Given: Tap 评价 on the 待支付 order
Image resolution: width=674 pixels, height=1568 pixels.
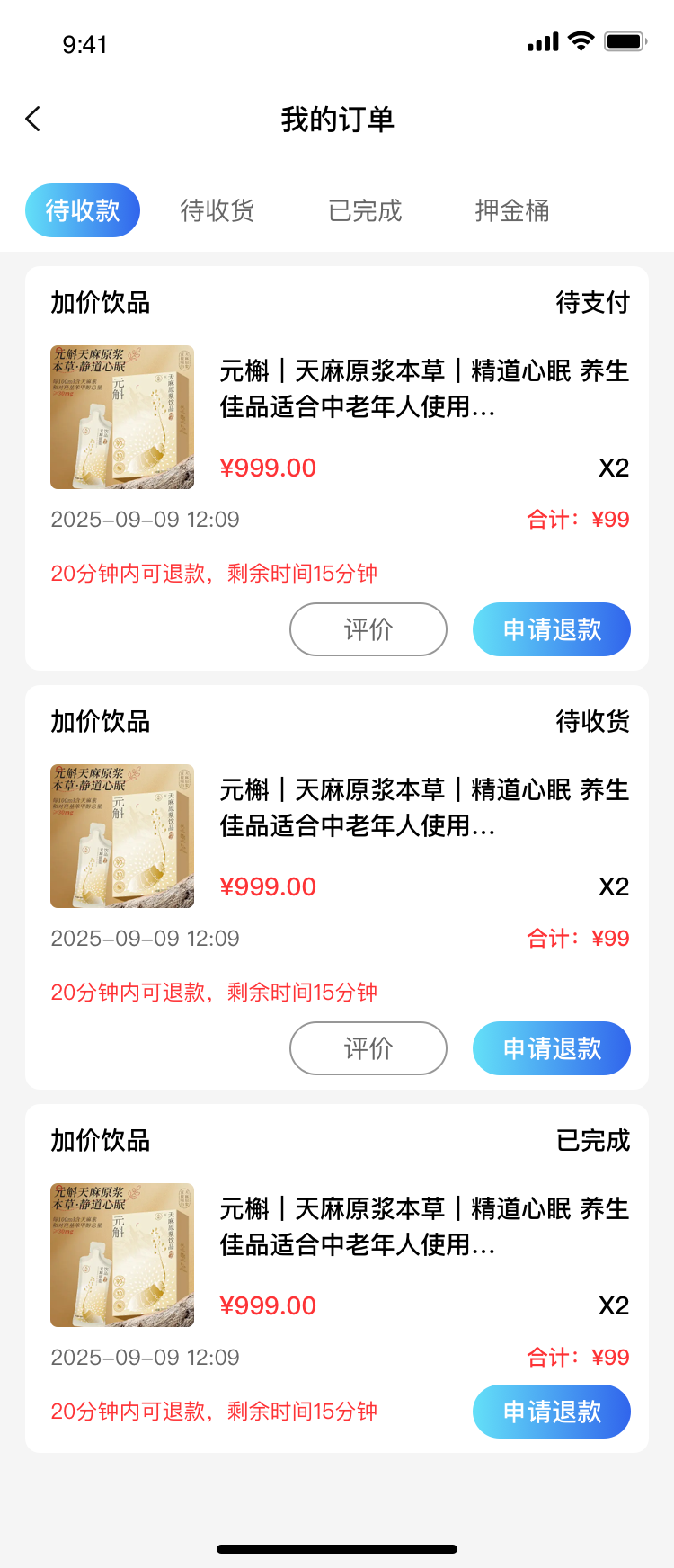Looking at the screenshot, I should 368,629.
